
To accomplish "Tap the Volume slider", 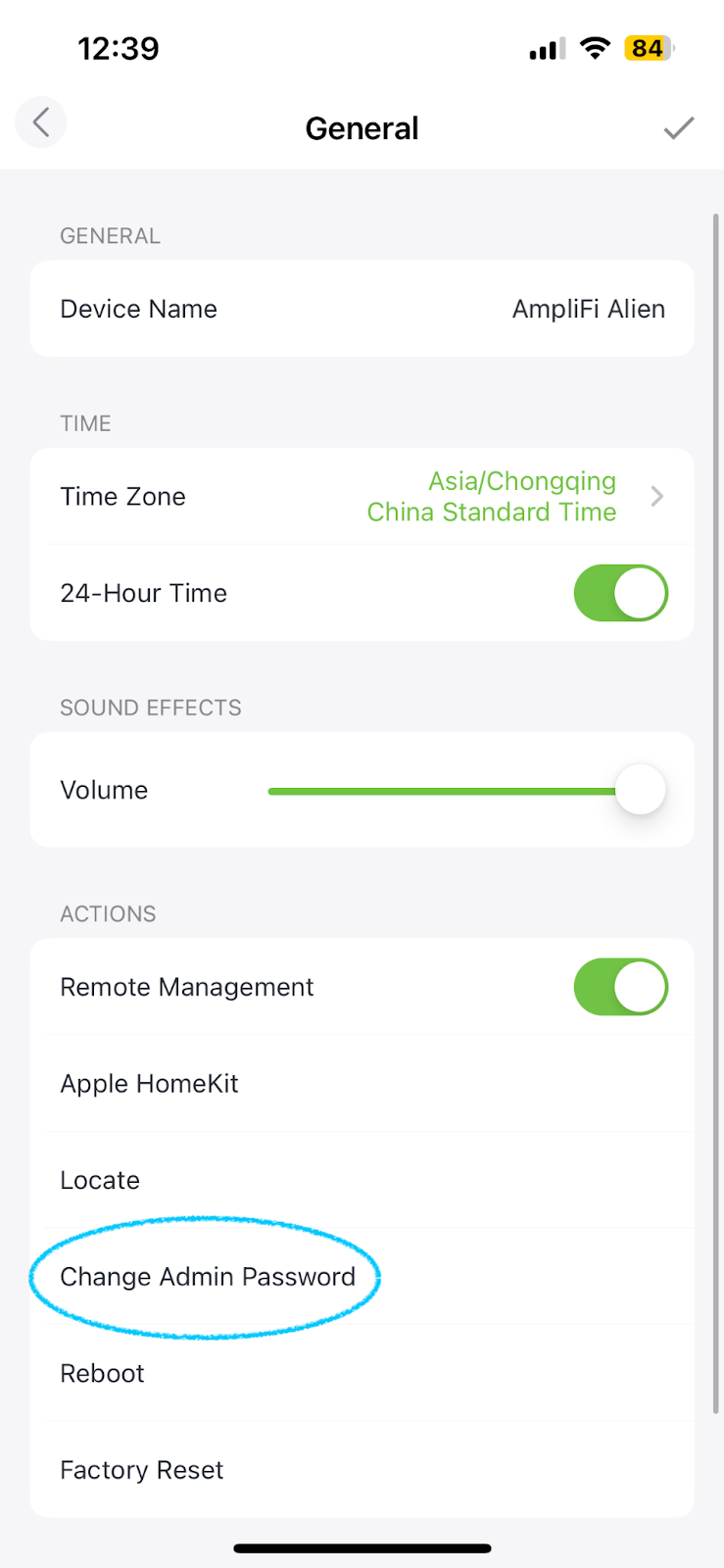I will click(466, 790).
